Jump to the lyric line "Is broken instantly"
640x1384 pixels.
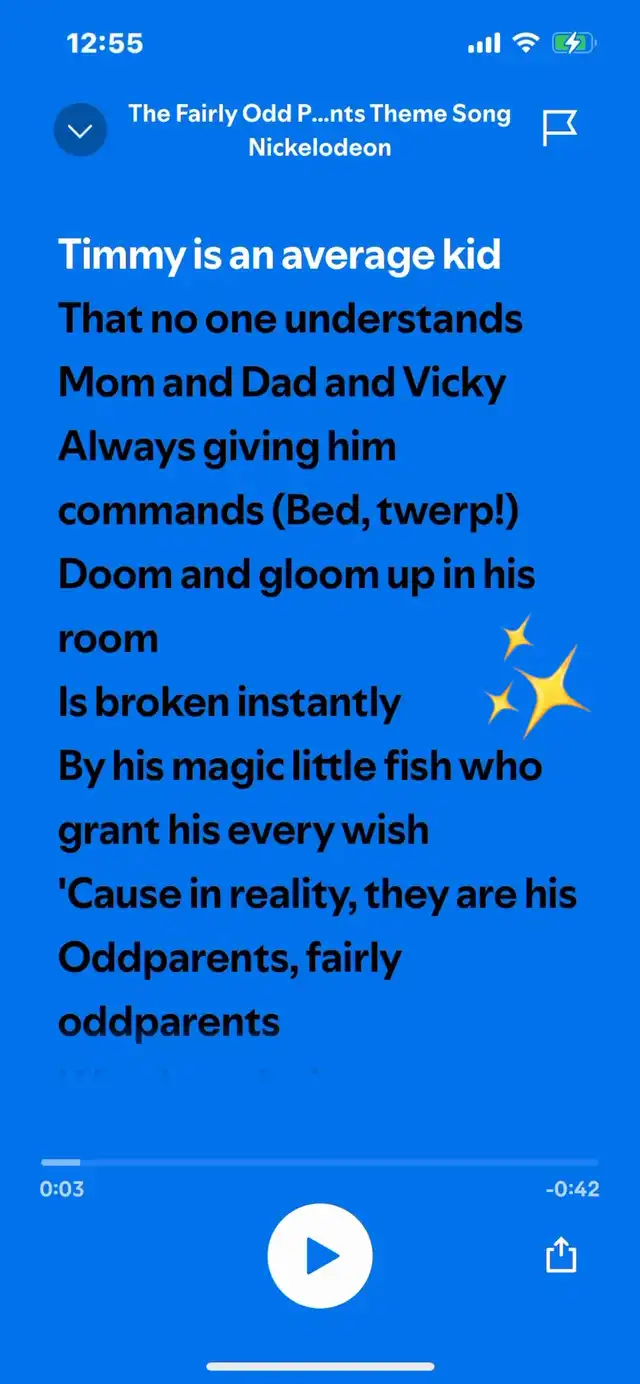pyautogui.click(x=230, y=703)
